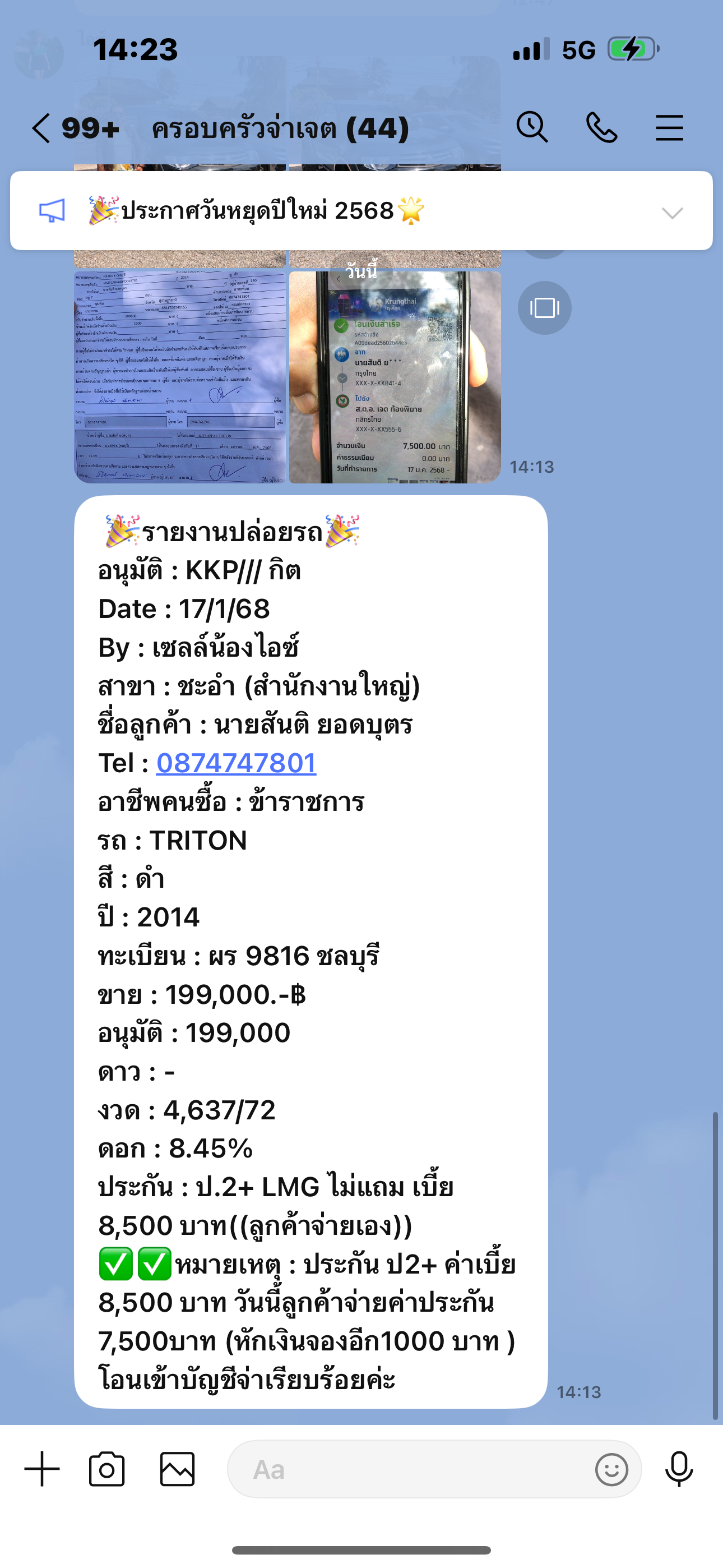Image resolution: width=723 pixels, height=1568 pixels.
Task: Go back to the chat list
Action: [x=41, y=128]
